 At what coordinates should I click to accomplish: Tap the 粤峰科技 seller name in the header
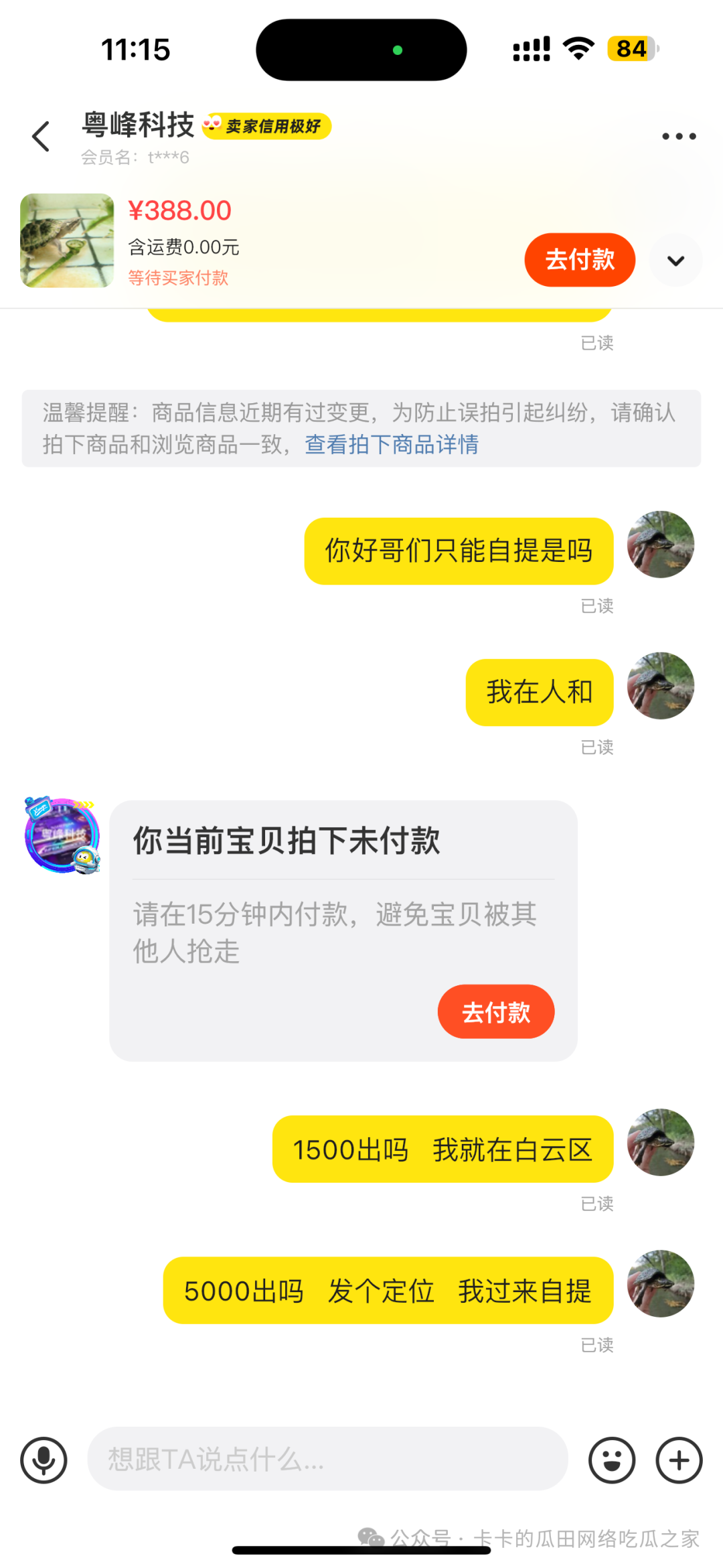[138, 125]
